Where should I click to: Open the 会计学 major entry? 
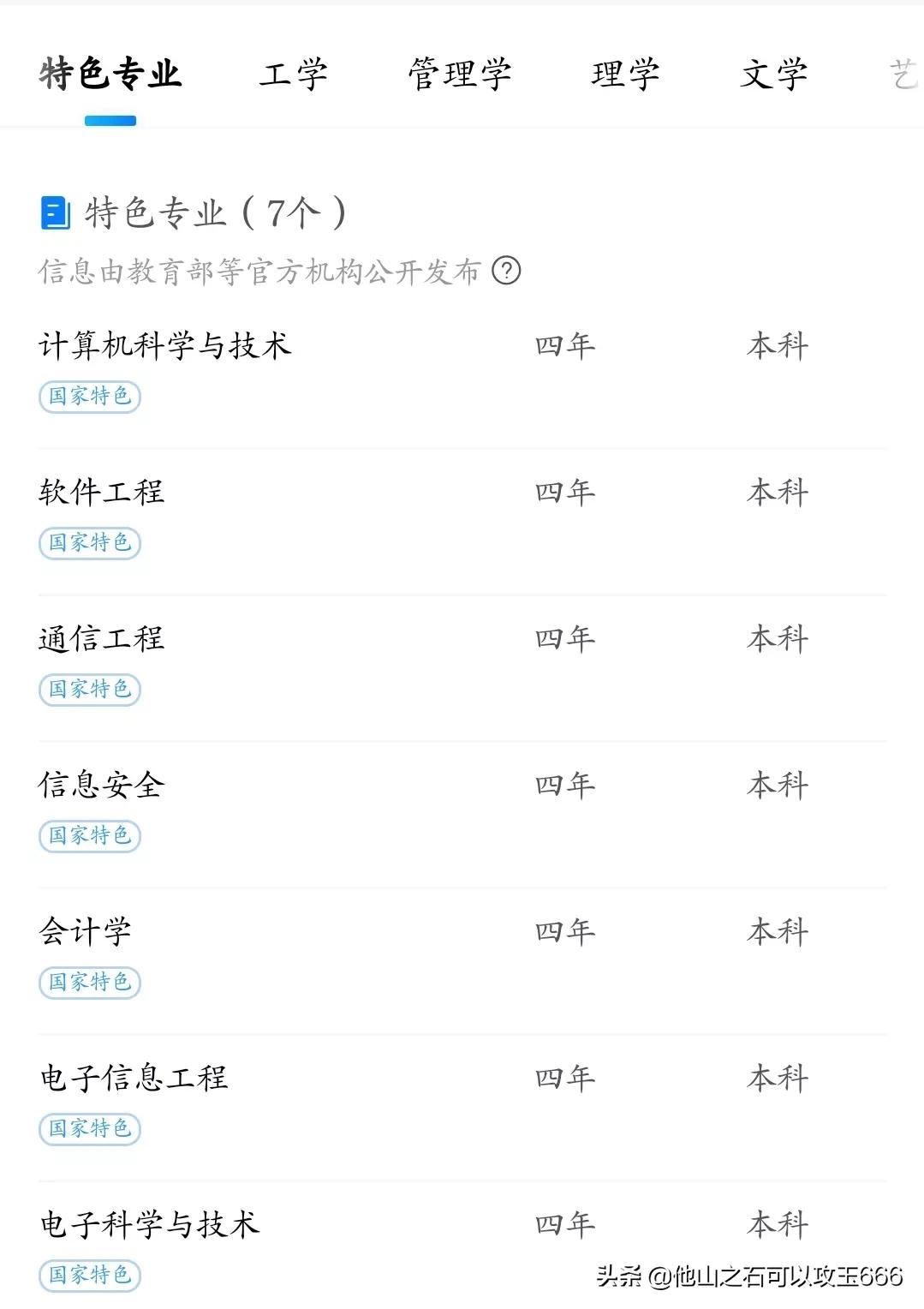(86, 929)
